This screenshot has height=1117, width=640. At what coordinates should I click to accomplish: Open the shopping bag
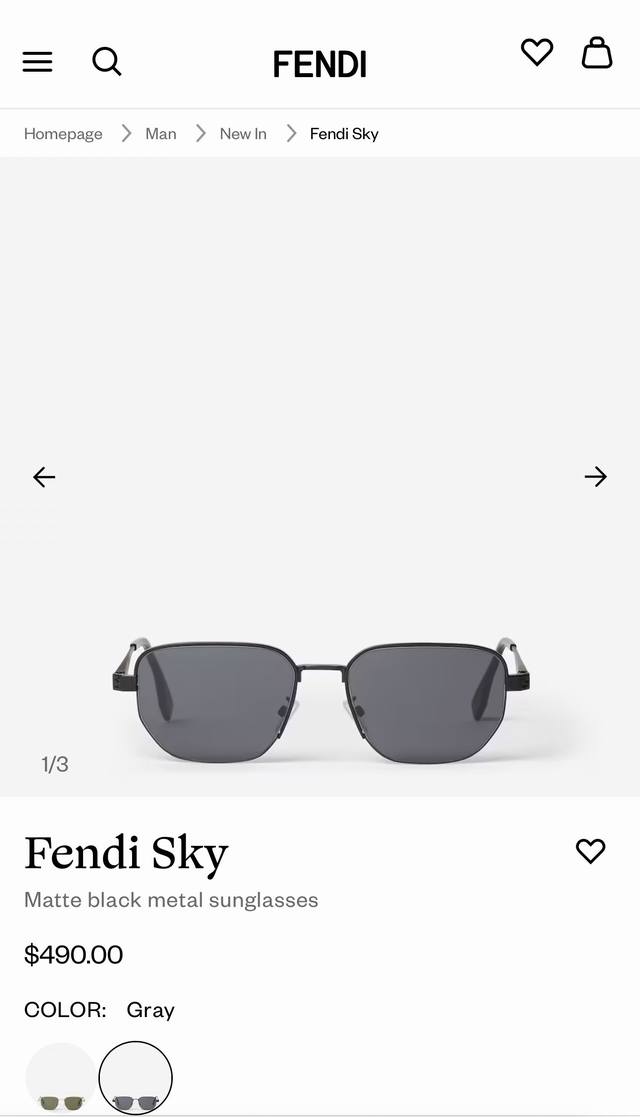597,52
